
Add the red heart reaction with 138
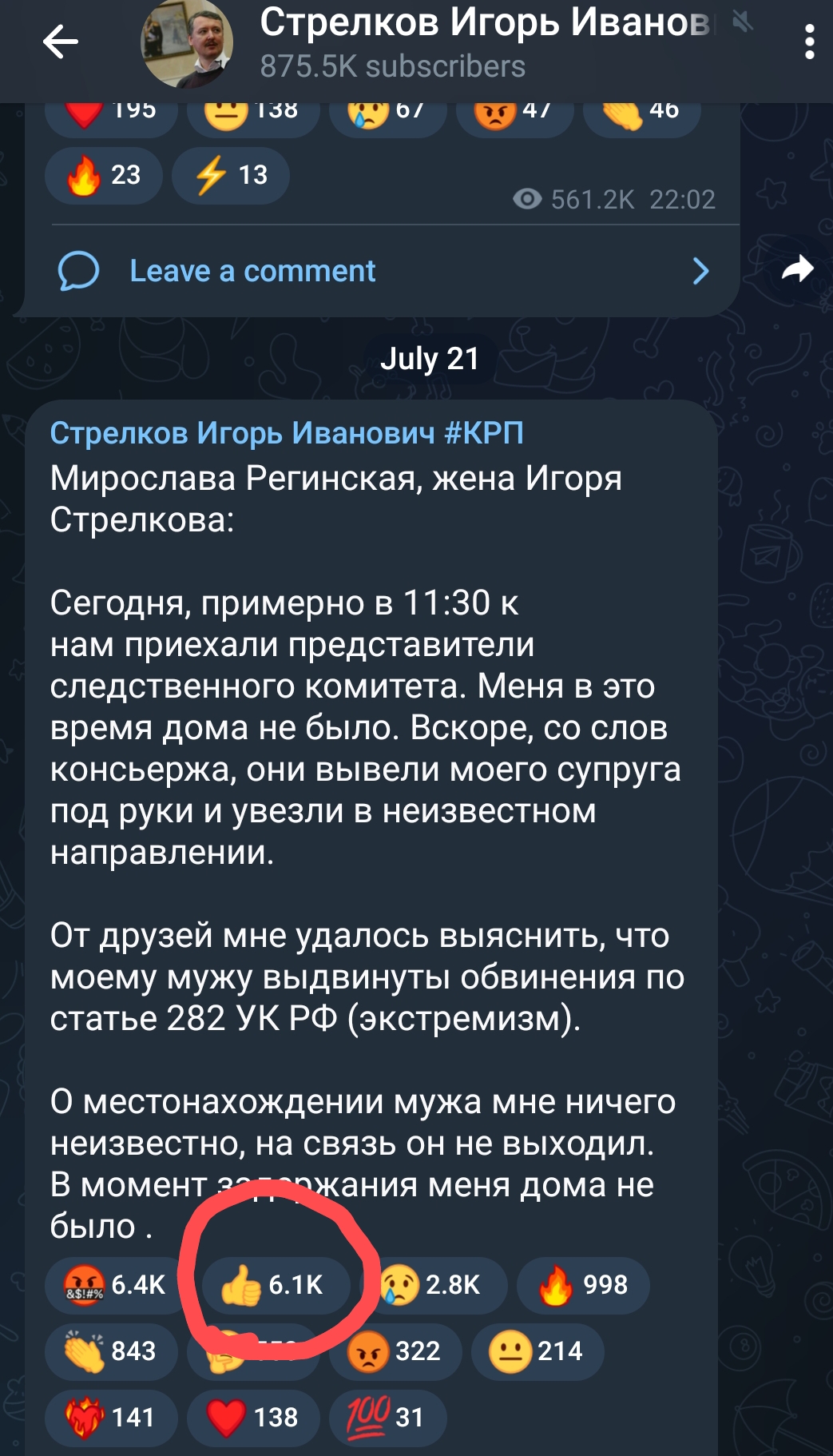(x=253, y=1418)
